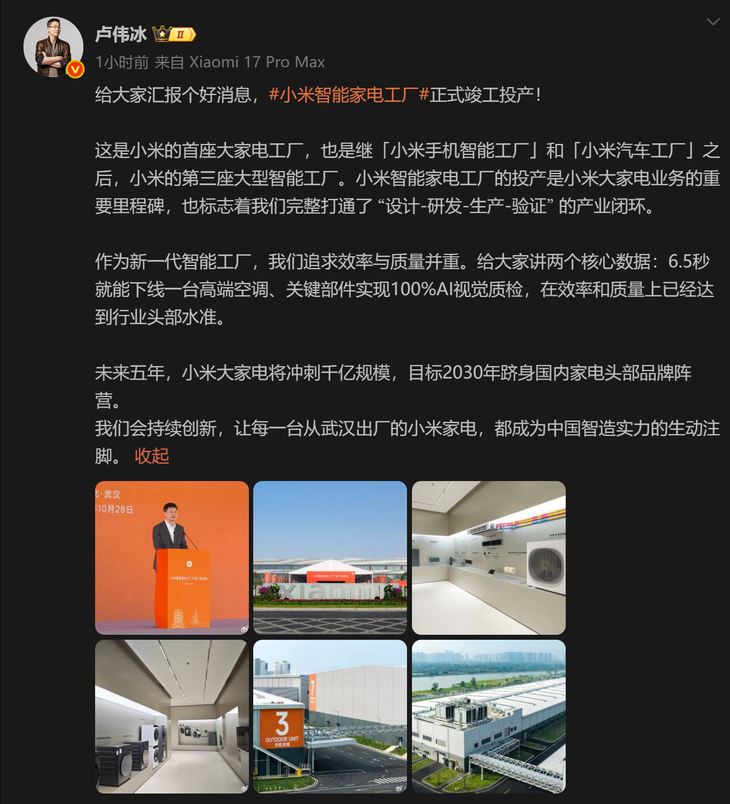View the photo of building number 3

(330, 716)
